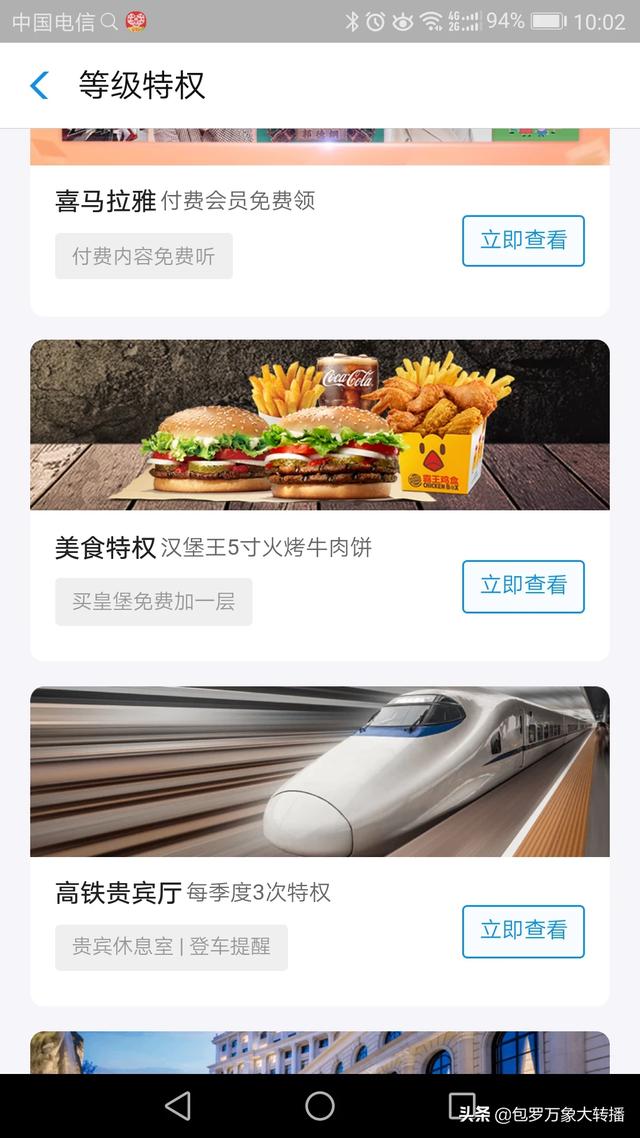Tap 立即查看 for 喜马拉雅 付费会员
The width and height of the screenshot is (640, 1138).
(x=523, y=241)
